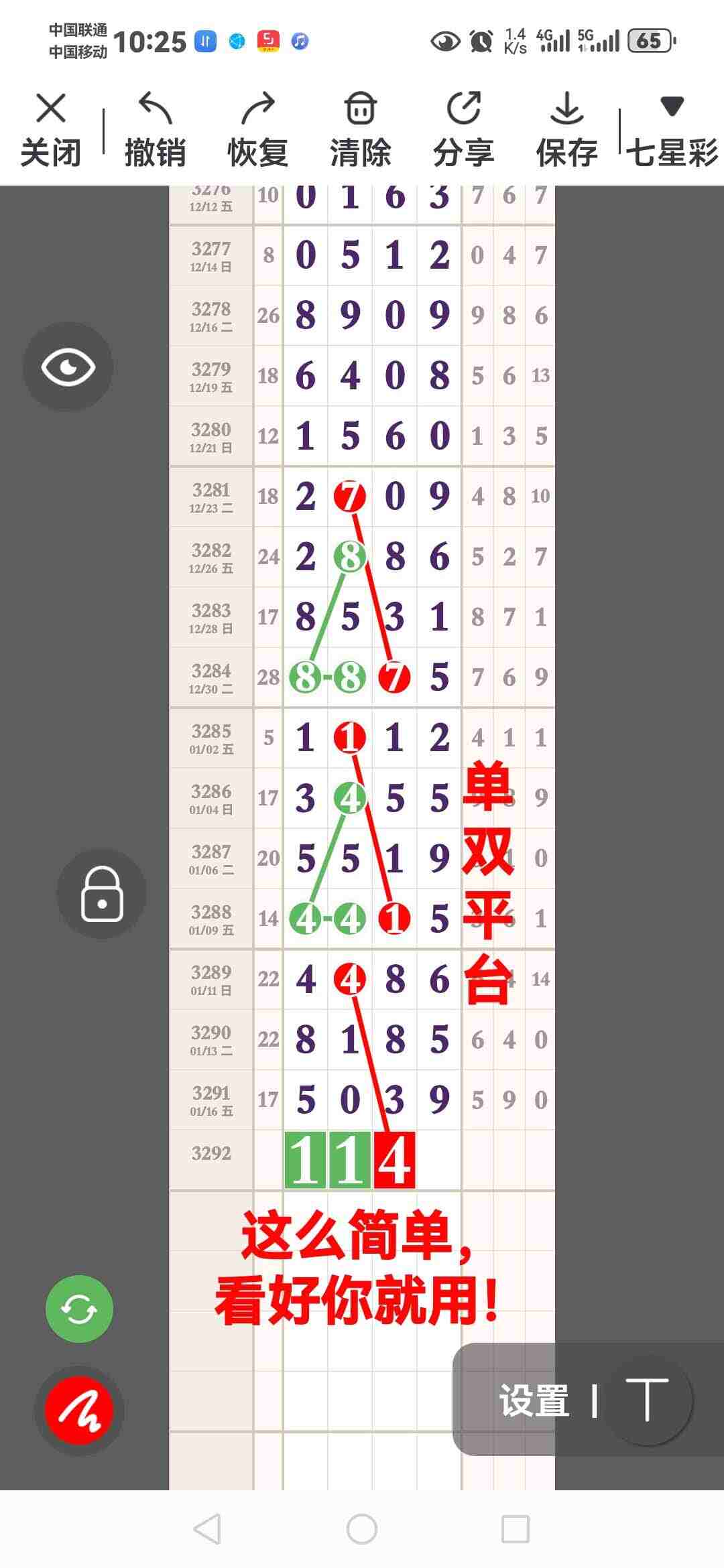Select the 七星彩 tab label
This screenshot has width=724, height=1568.
coord(671,153)
